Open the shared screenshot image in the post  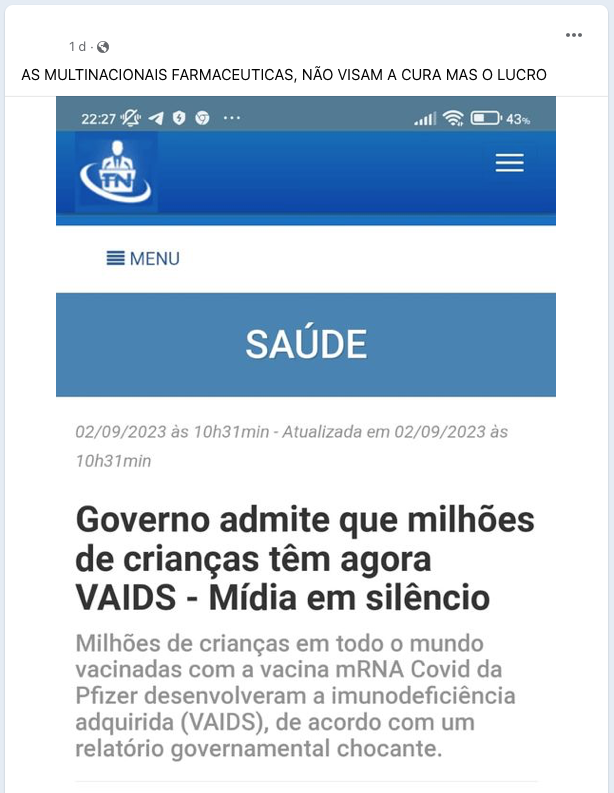(306, 440)
